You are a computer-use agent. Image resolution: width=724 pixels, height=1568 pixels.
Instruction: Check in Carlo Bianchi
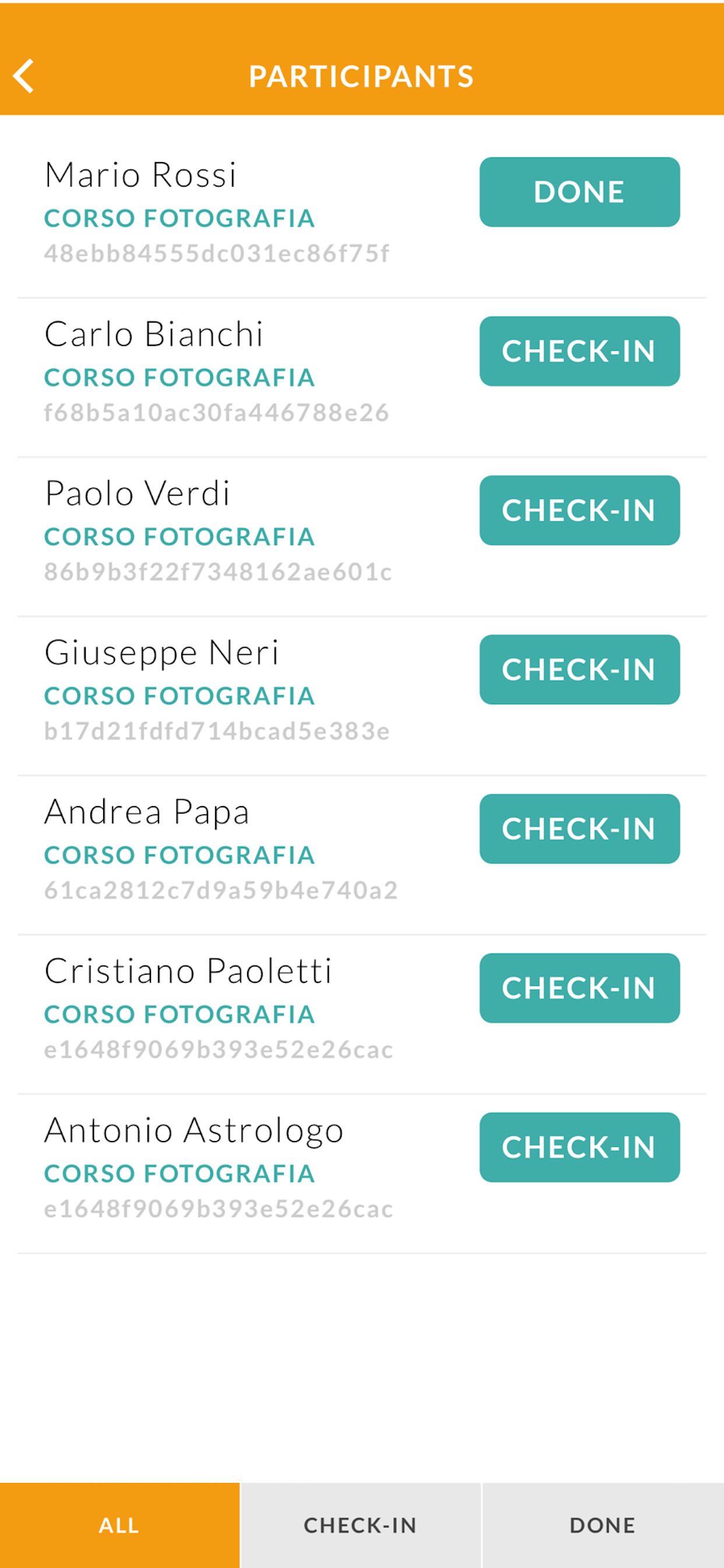tap(579, 351)
